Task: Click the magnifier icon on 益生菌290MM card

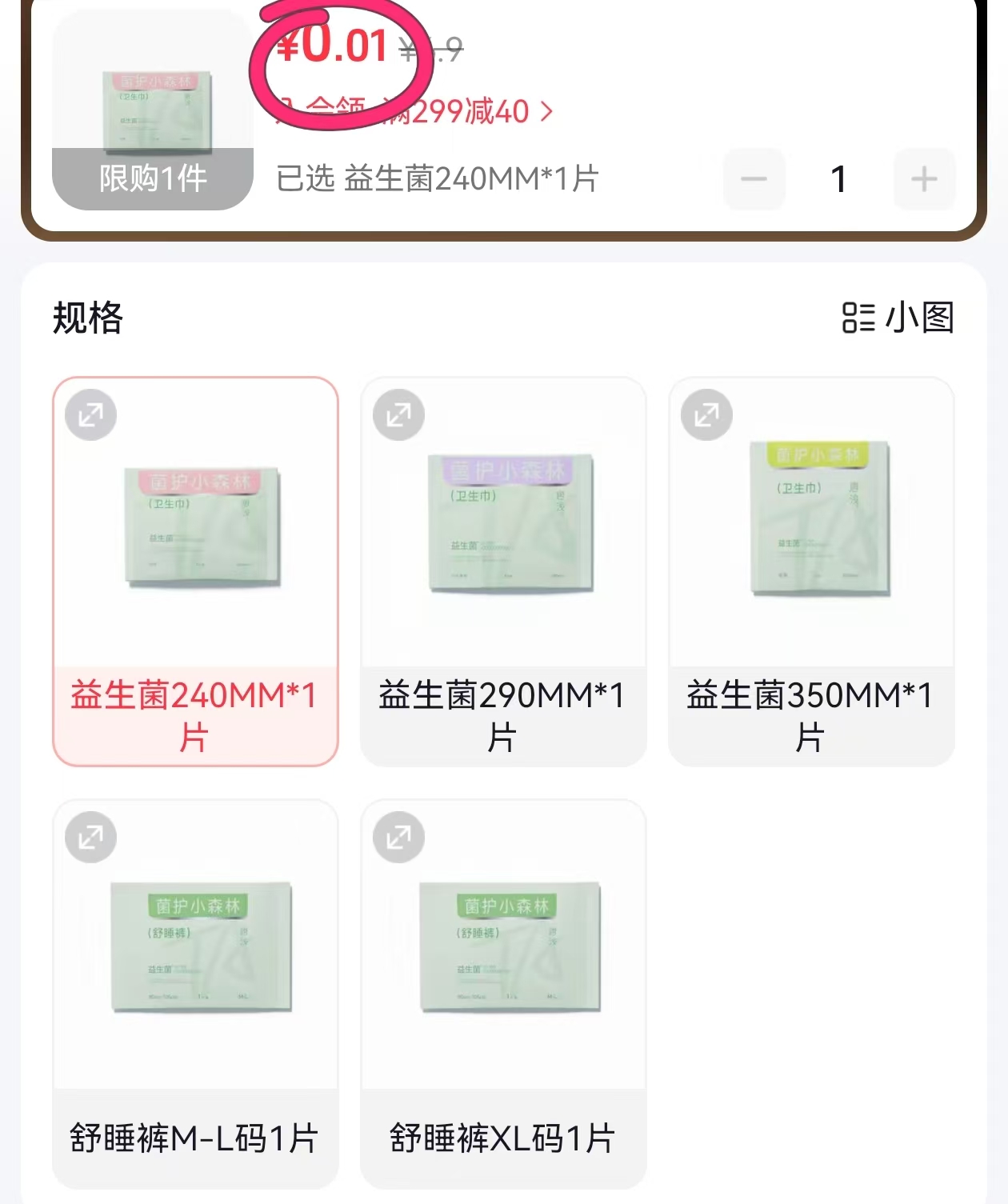Action: point(399,414)
